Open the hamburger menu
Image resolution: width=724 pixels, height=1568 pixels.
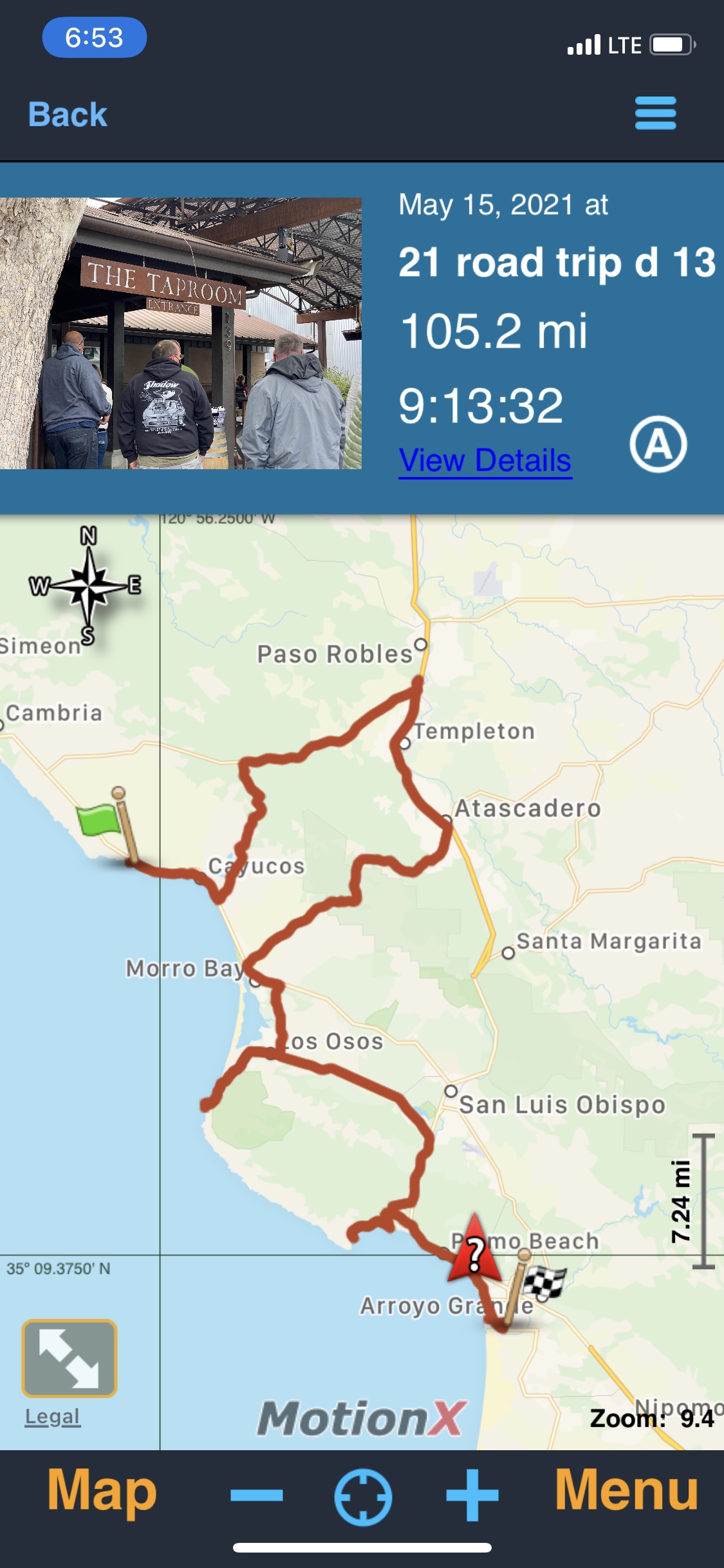(x=655, y=113)
